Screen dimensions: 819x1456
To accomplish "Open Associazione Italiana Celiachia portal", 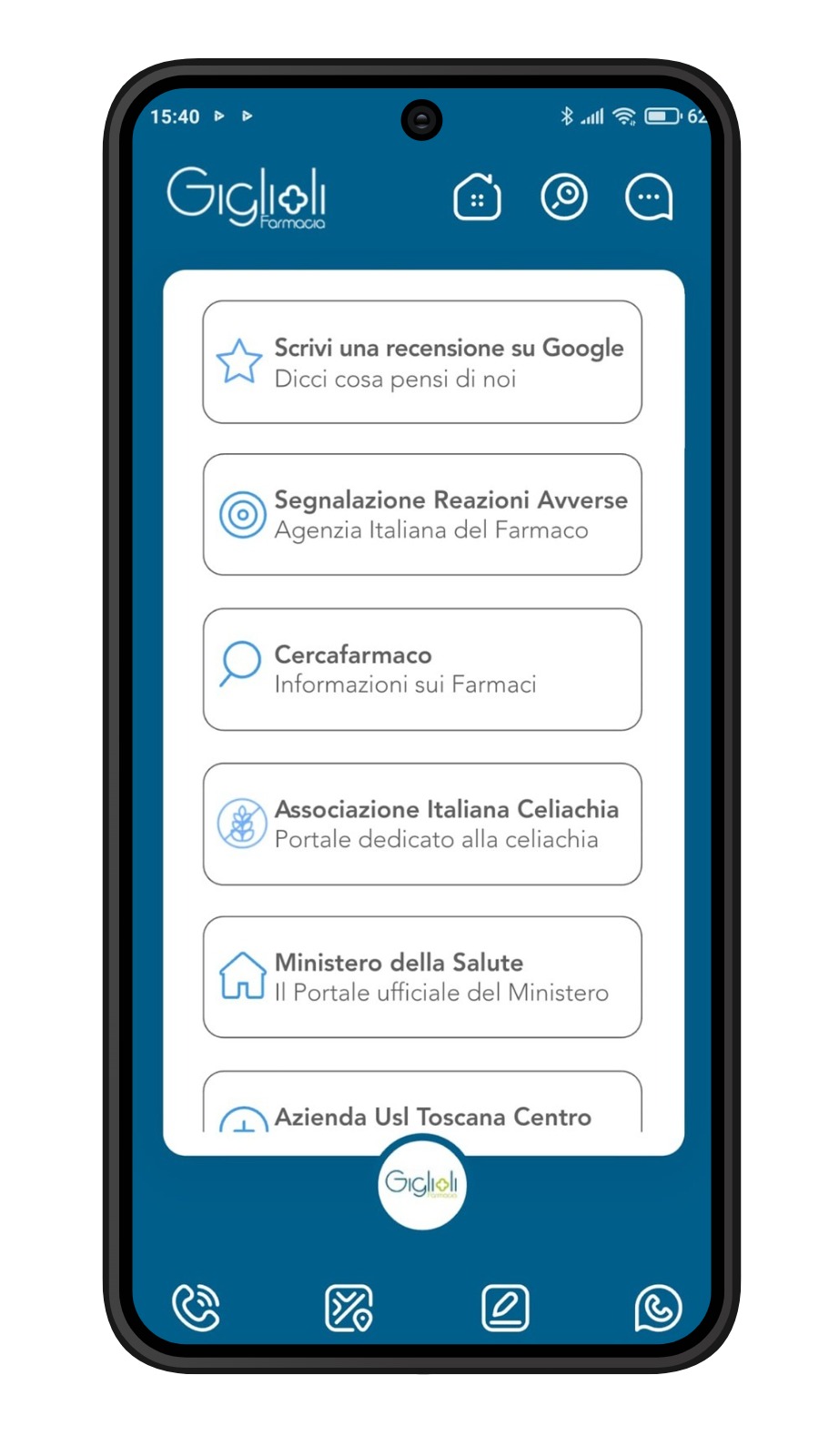I will [422, 824].
